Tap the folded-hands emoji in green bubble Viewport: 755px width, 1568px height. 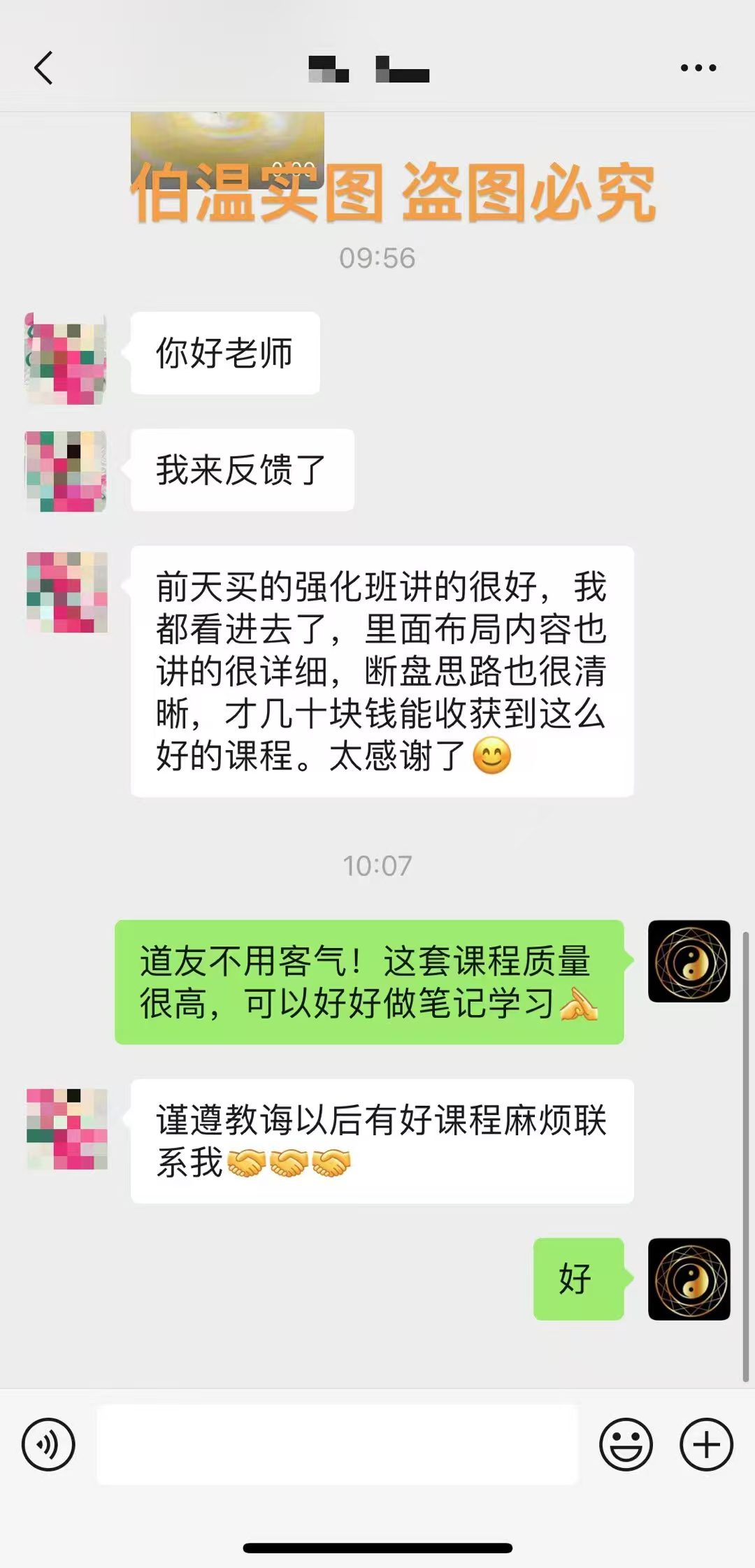580,1007
